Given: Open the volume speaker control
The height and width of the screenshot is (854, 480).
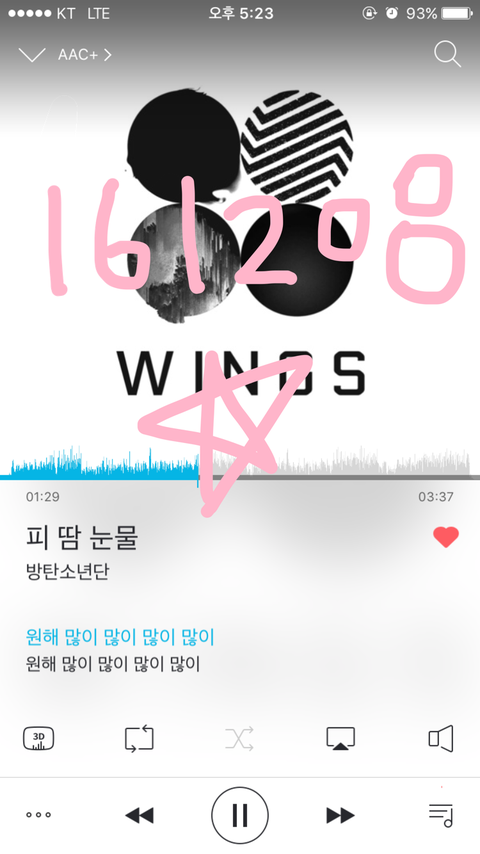Looking at the screenshot, I should [x=441, y=739].
